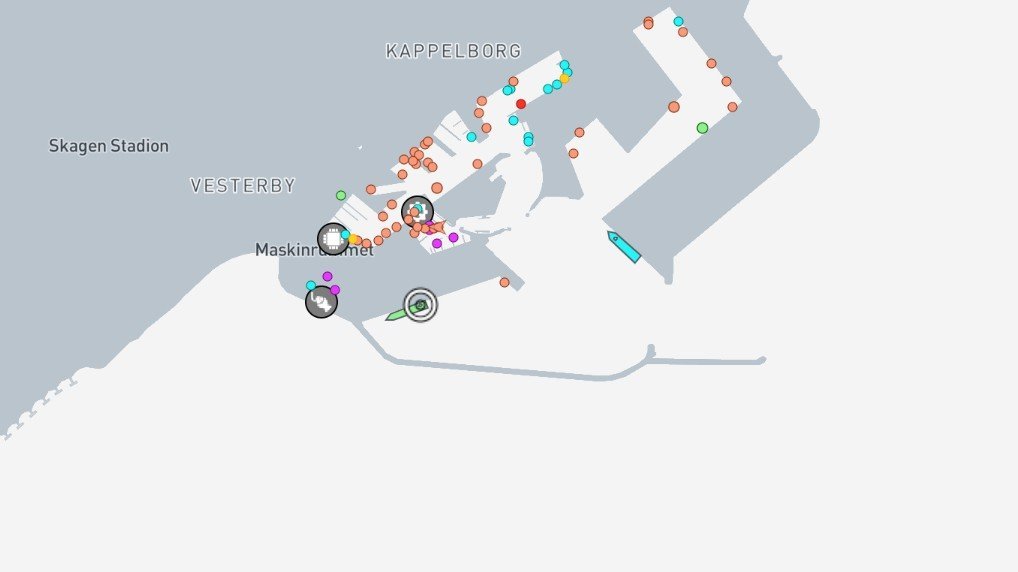Tap the cyan ship-shaped vessel marker
The width and height of the screenshot is (1018, 572).
(624, 246)
